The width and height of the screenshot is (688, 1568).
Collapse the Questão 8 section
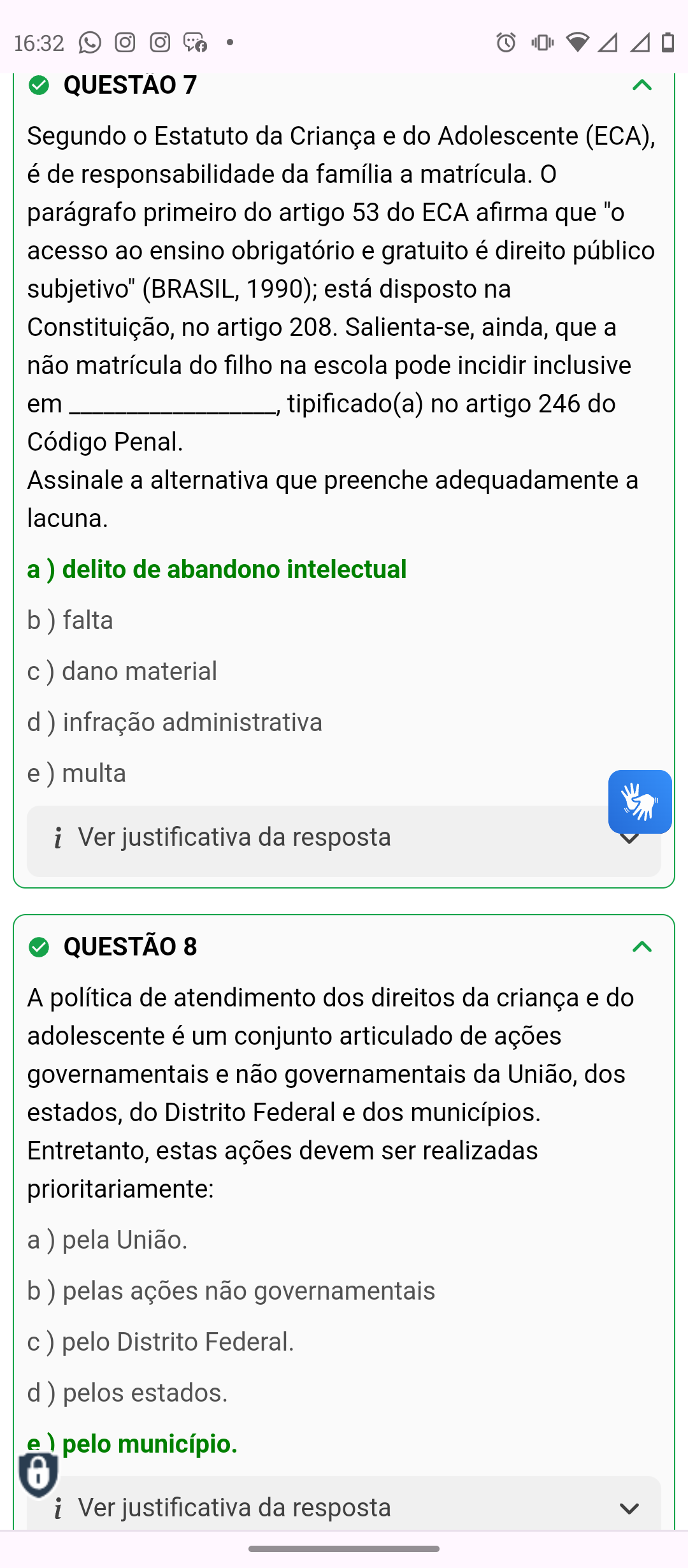click(641, 947)
